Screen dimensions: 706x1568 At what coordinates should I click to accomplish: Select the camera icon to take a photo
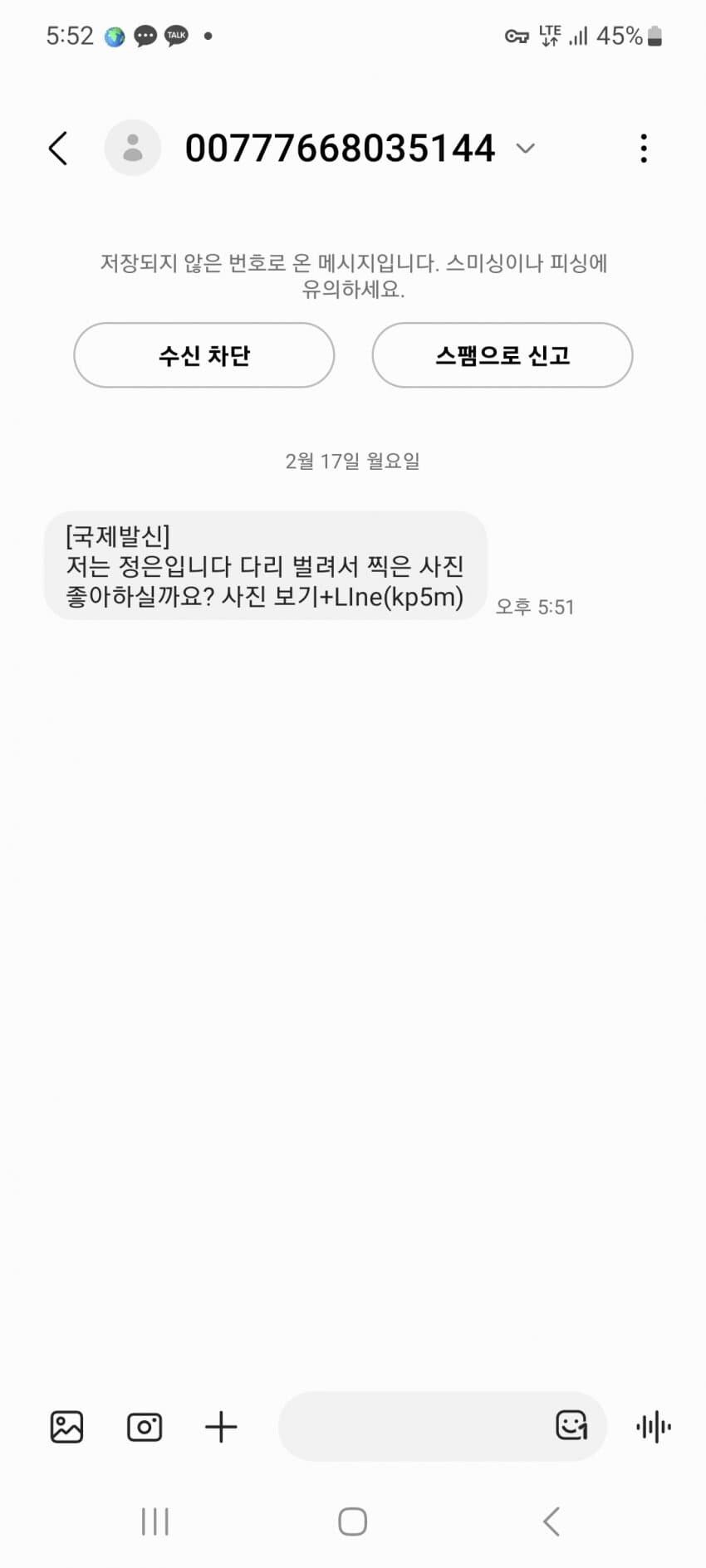pos(144,1426)
